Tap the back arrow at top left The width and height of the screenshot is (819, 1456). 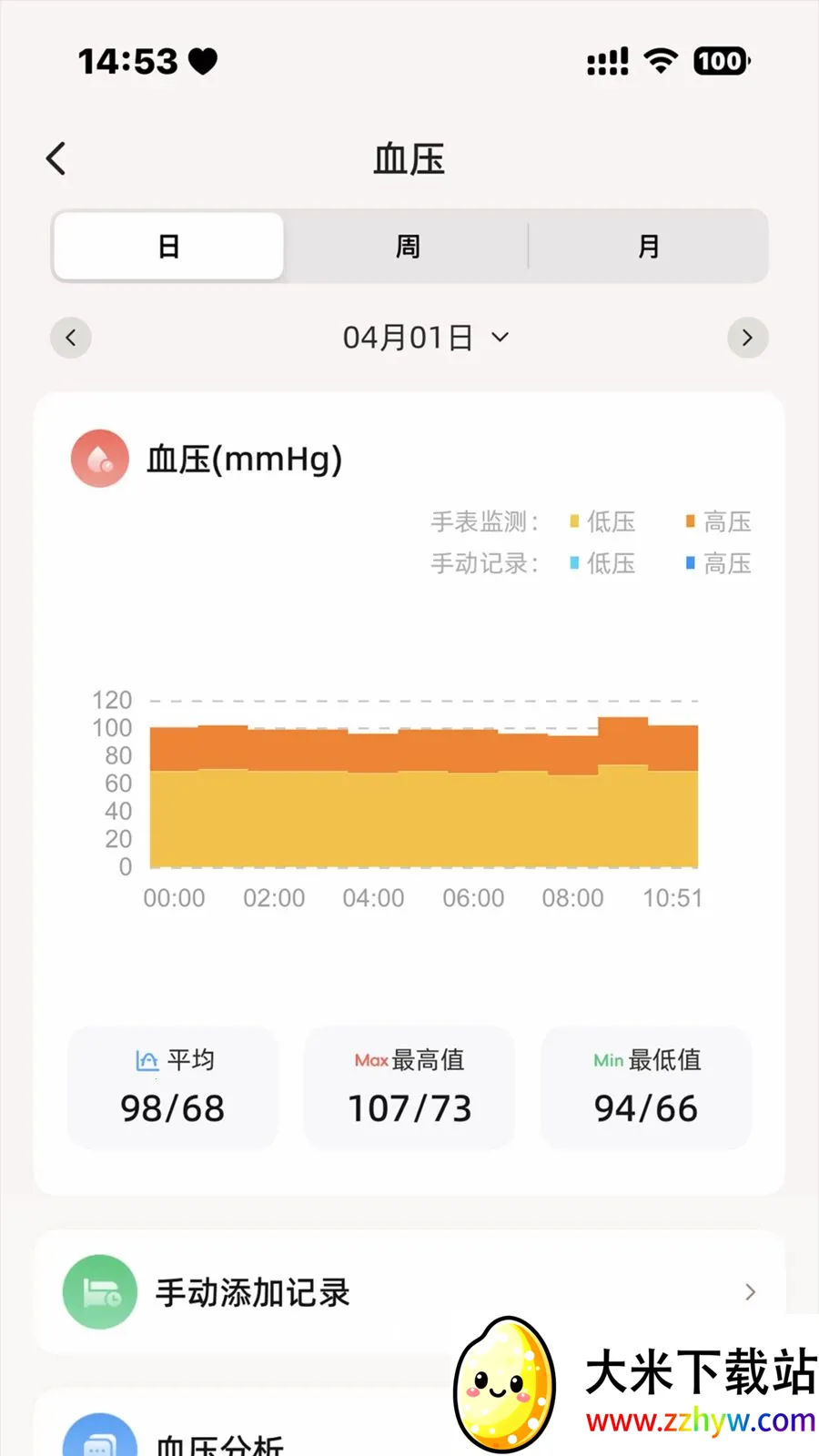point(56,157)
